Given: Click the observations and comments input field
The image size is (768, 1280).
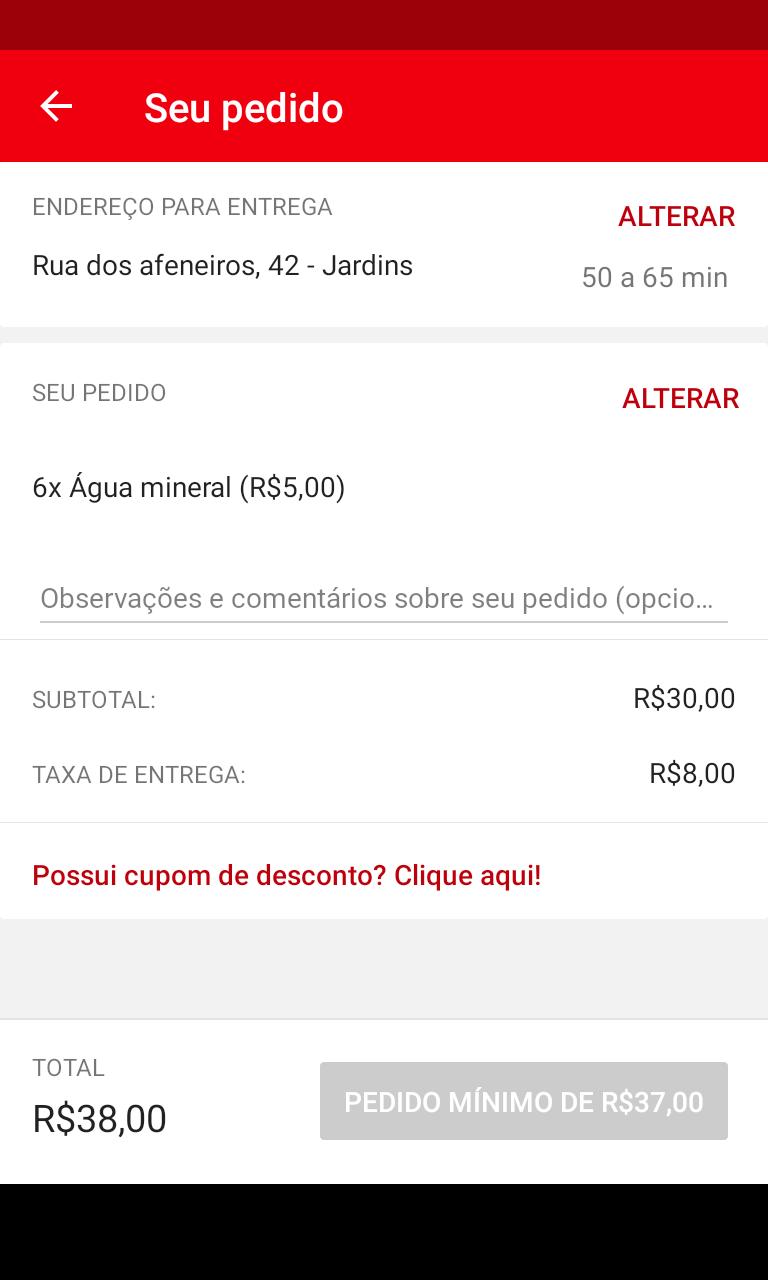Looking at the screenshot, I should (x=383, y=597).
